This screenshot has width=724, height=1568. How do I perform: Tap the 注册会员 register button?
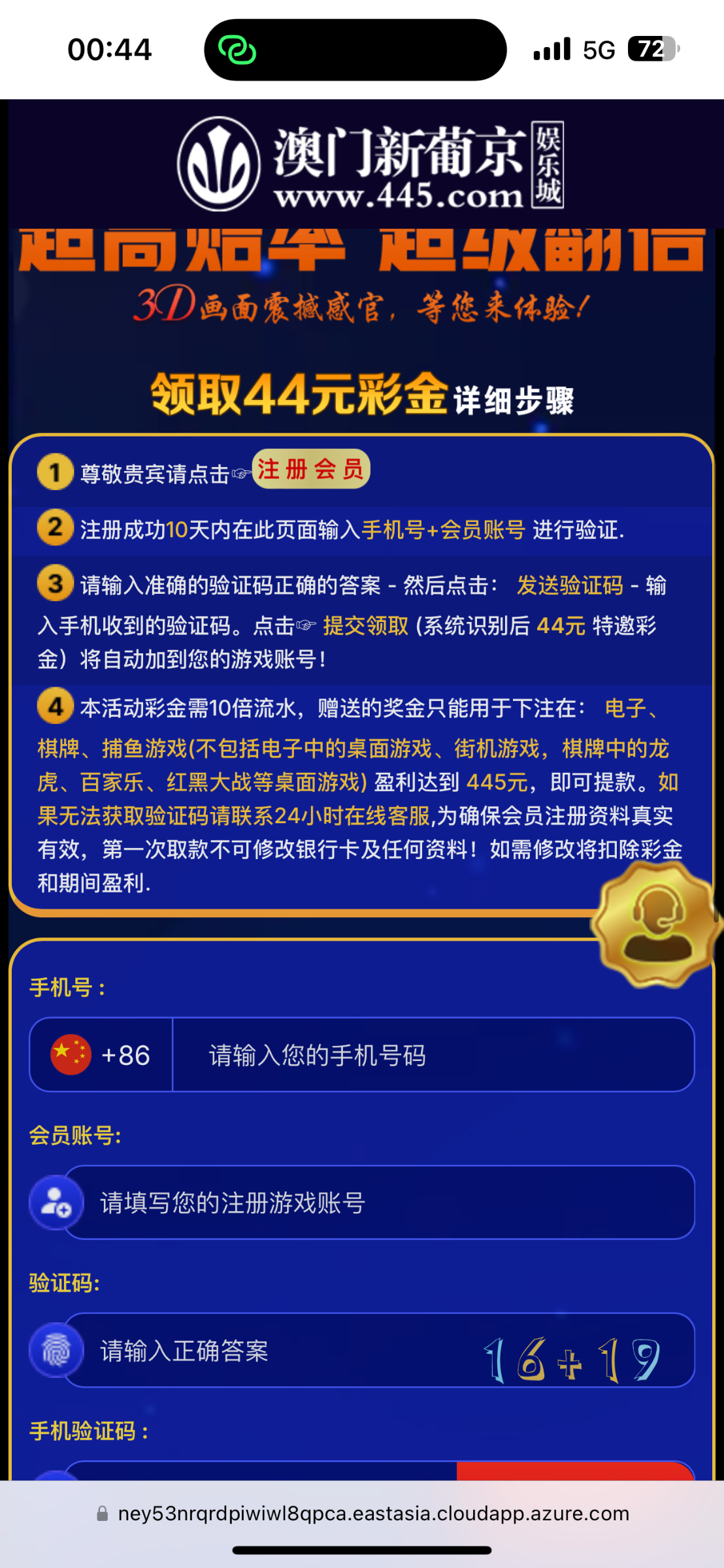pyautogui.click(x=310, y=469)
